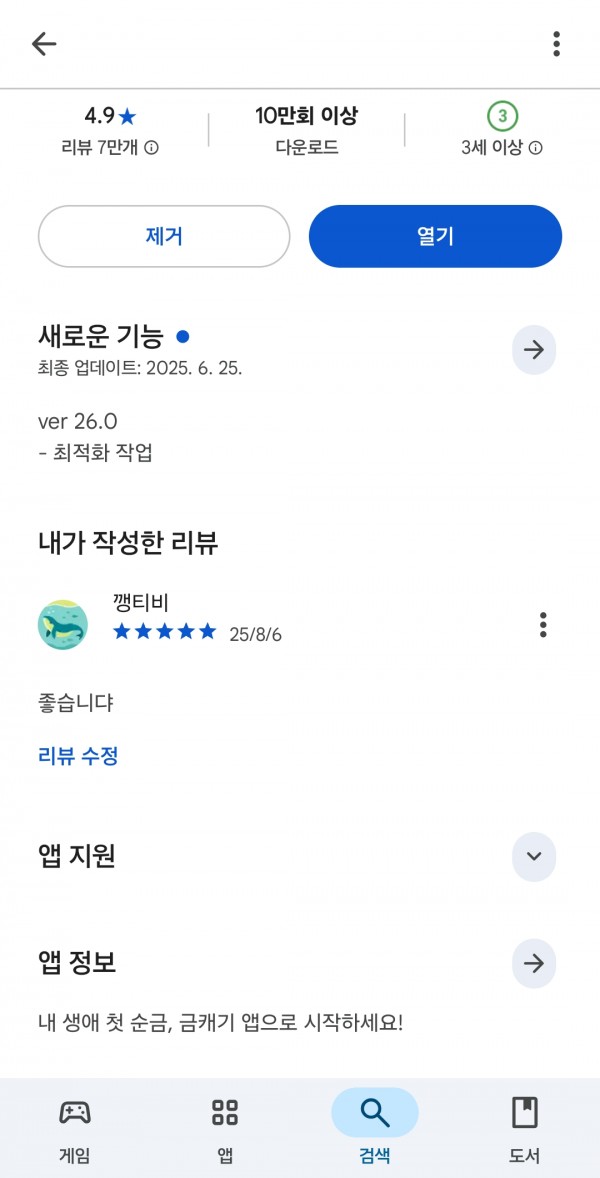Open the app with 열기
Image resolution: width=600 pixels, height=1178 pixels.
[x=436, y=237]
